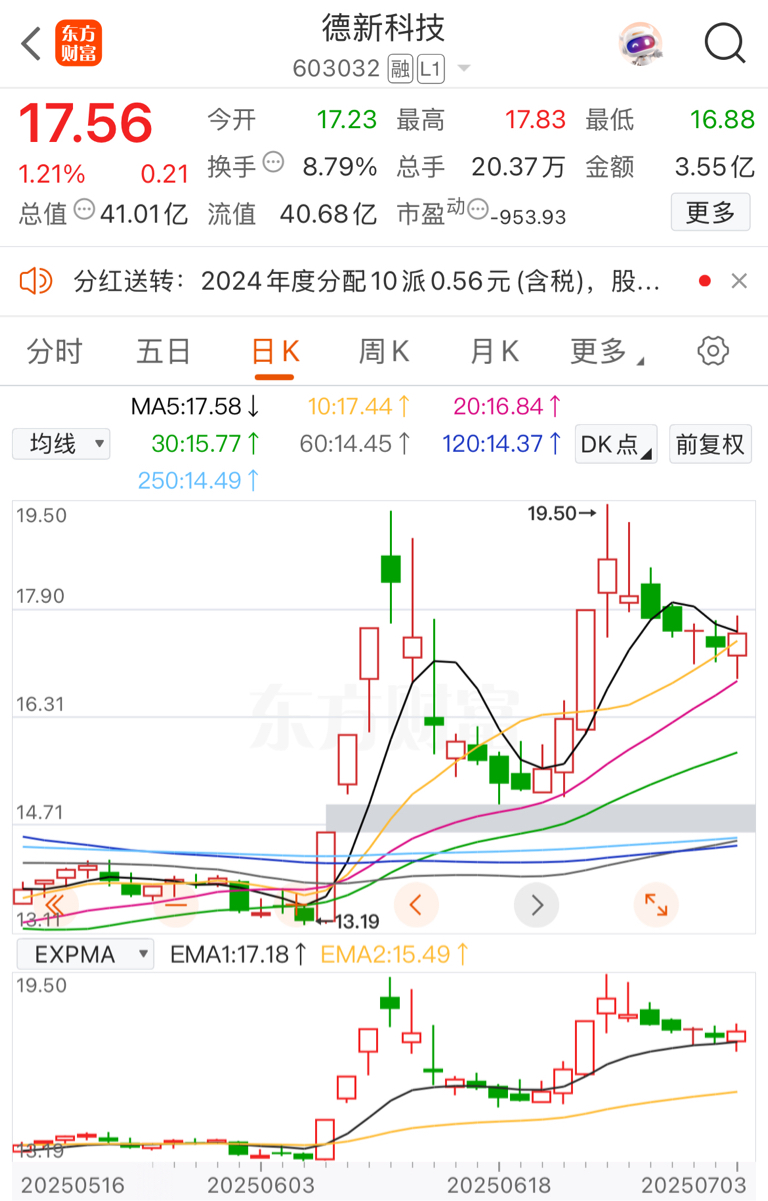Click the right arrow on the chart
768x1201 pixels.
click(x=536, y=904)
